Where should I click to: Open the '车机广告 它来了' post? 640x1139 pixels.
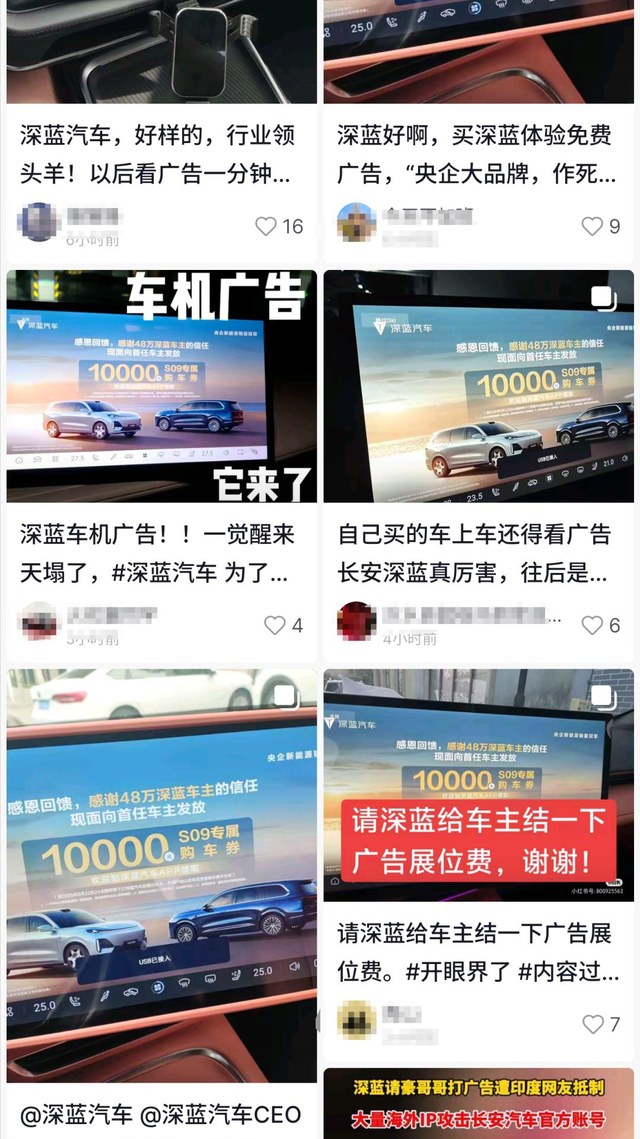pos(161,386)
